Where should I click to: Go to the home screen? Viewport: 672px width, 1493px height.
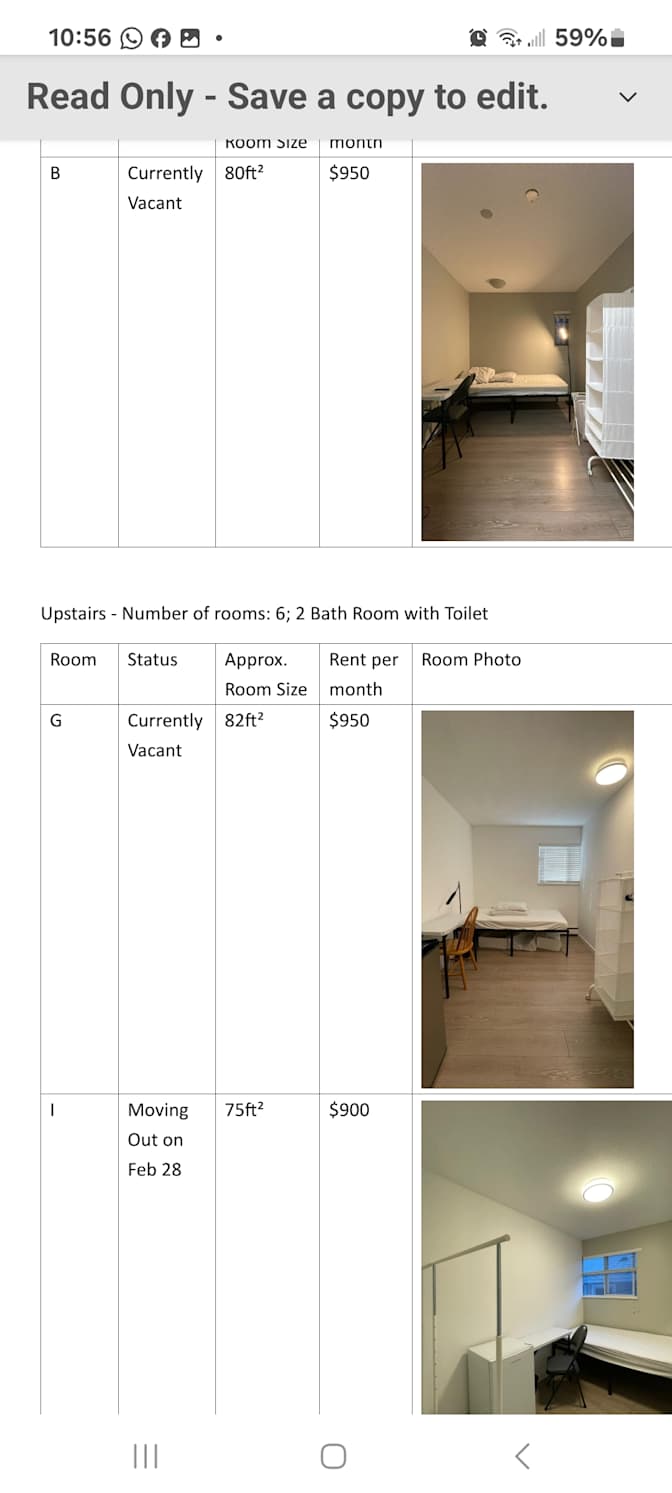(334, 1456)
